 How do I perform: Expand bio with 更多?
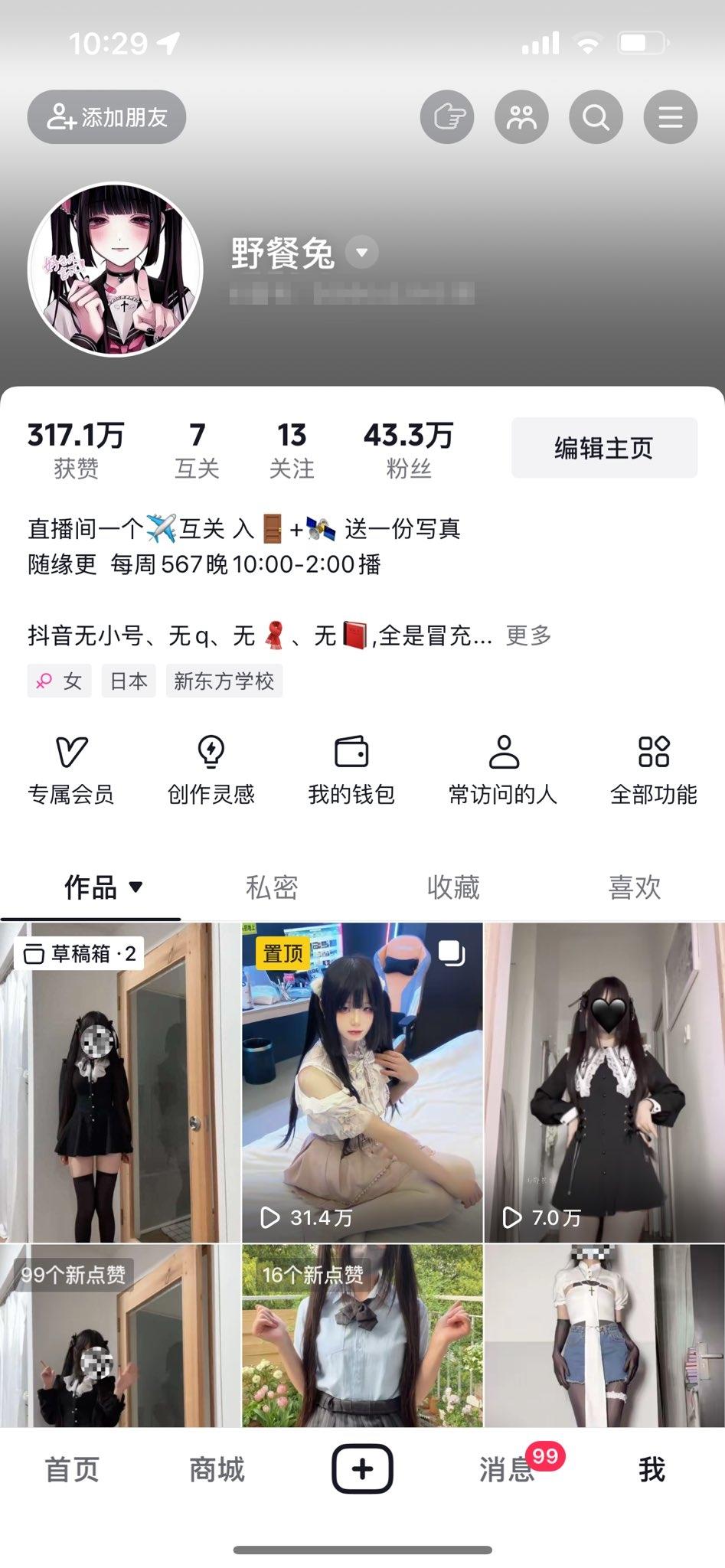coord(528,635)
